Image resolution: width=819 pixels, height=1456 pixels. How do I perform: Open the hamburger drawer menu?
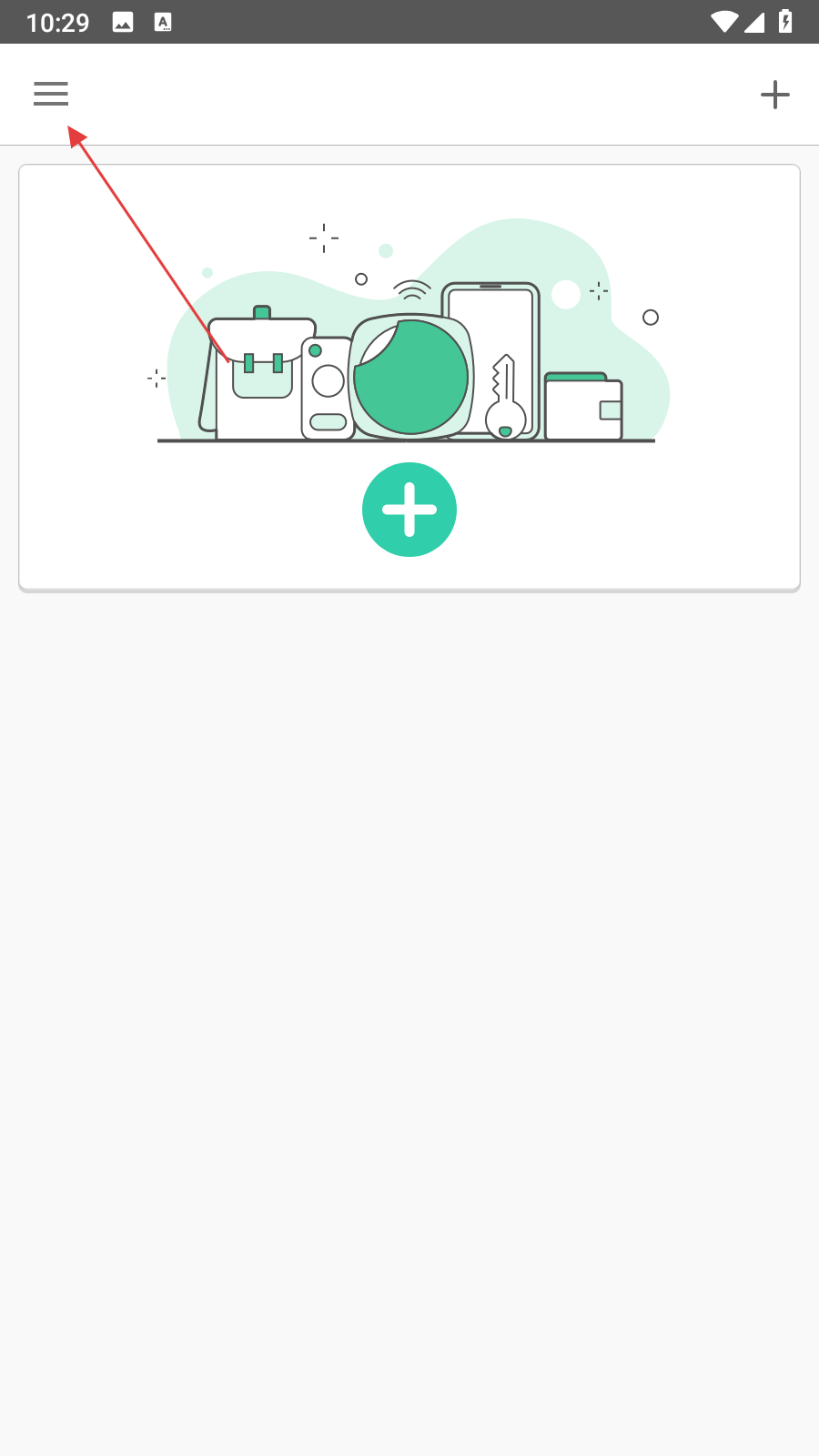[51, 94]
